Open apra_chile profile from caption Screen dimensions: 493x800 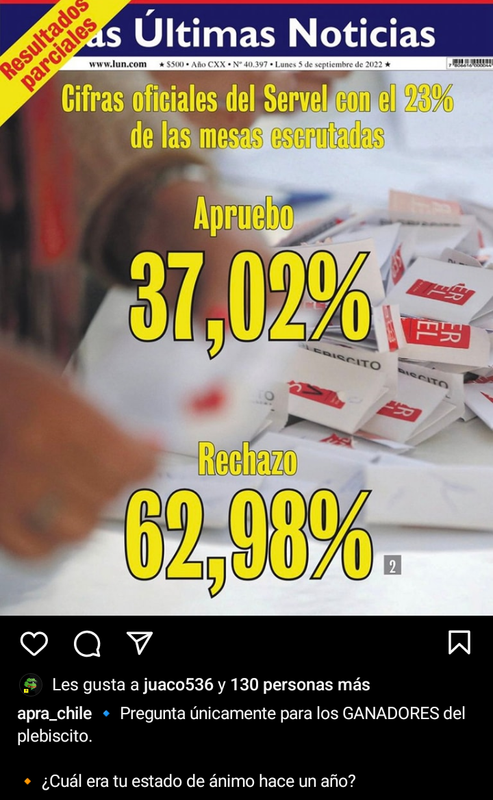click(55, 714)
